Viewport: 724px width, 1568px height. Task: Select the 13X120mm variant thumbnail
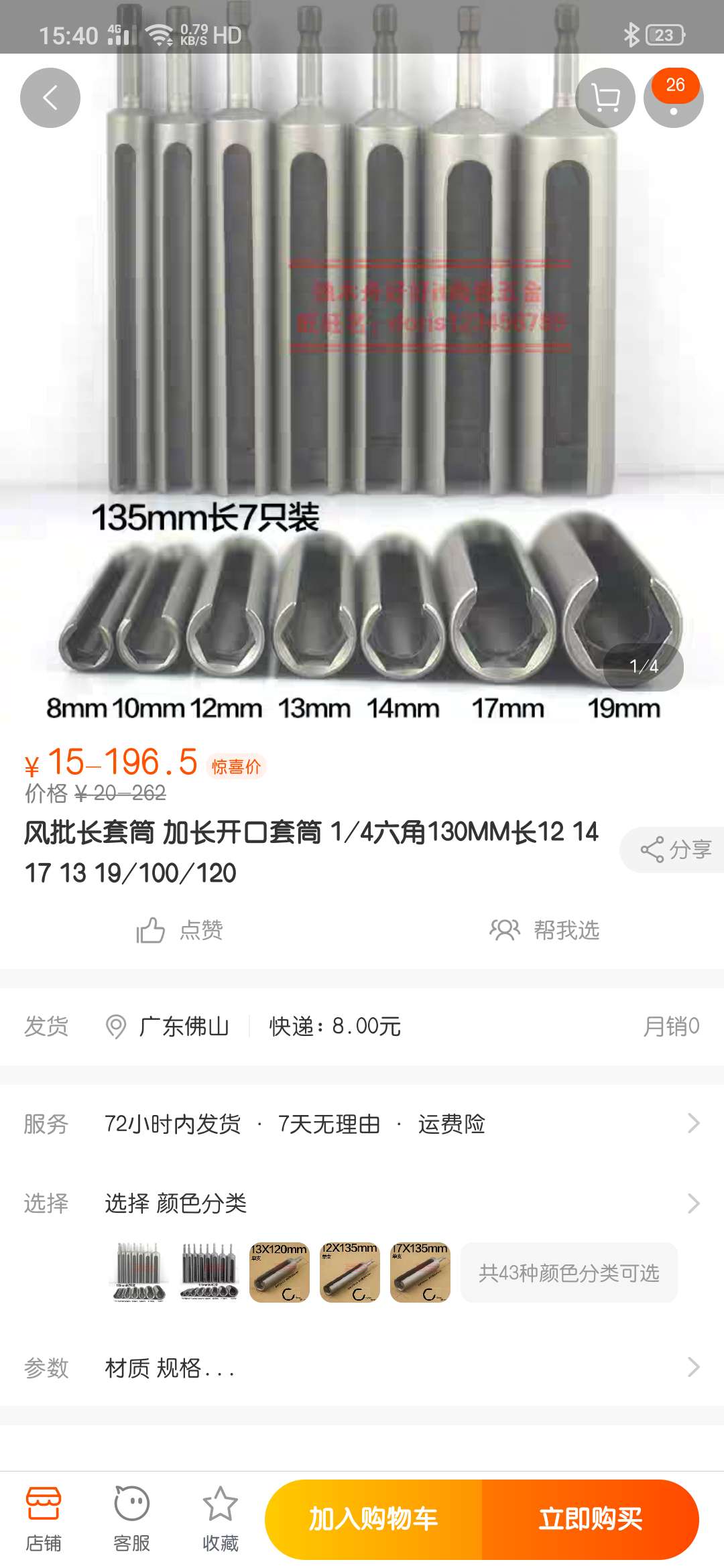[x=280, y=1272]
